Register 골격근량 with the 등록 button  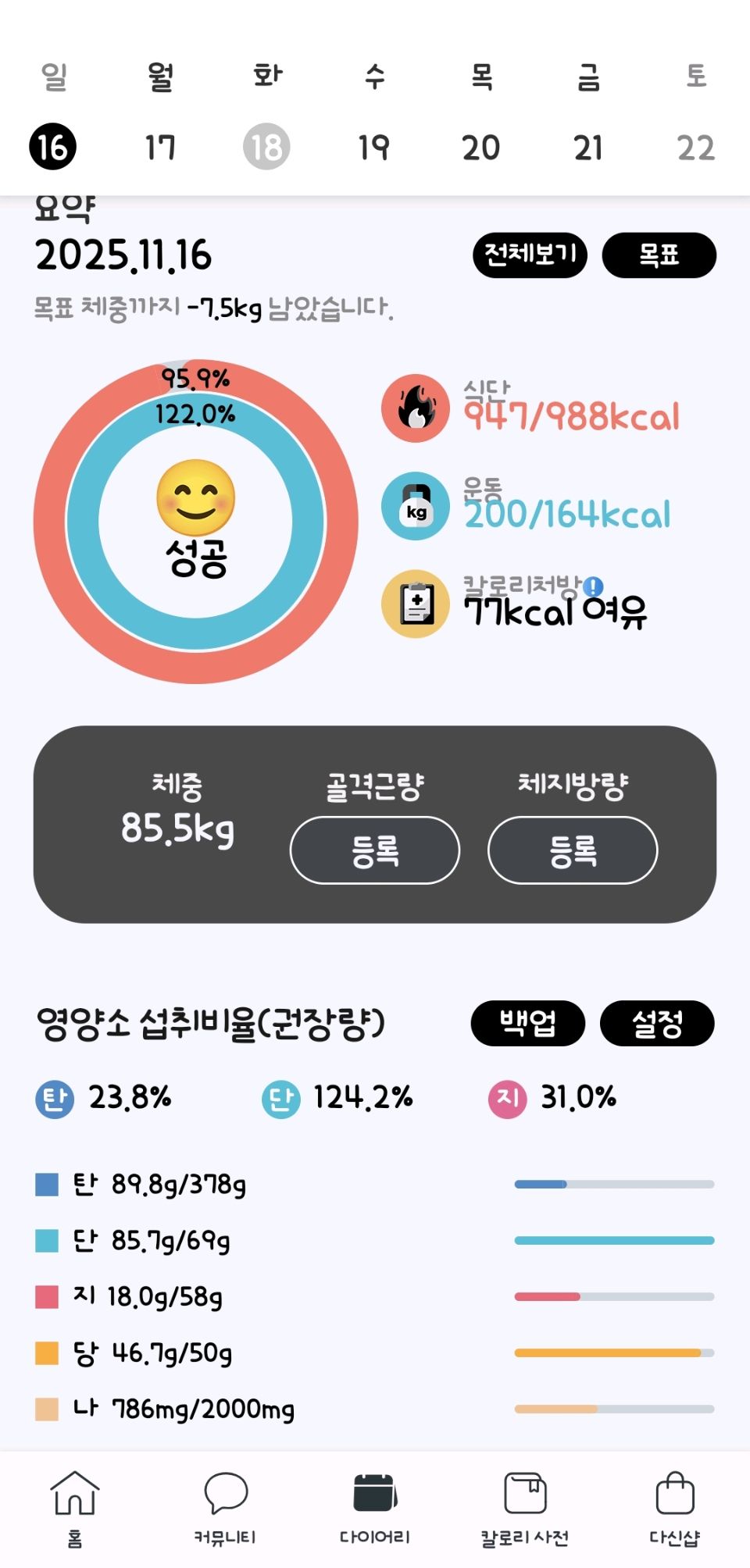[x=375, y=850]
